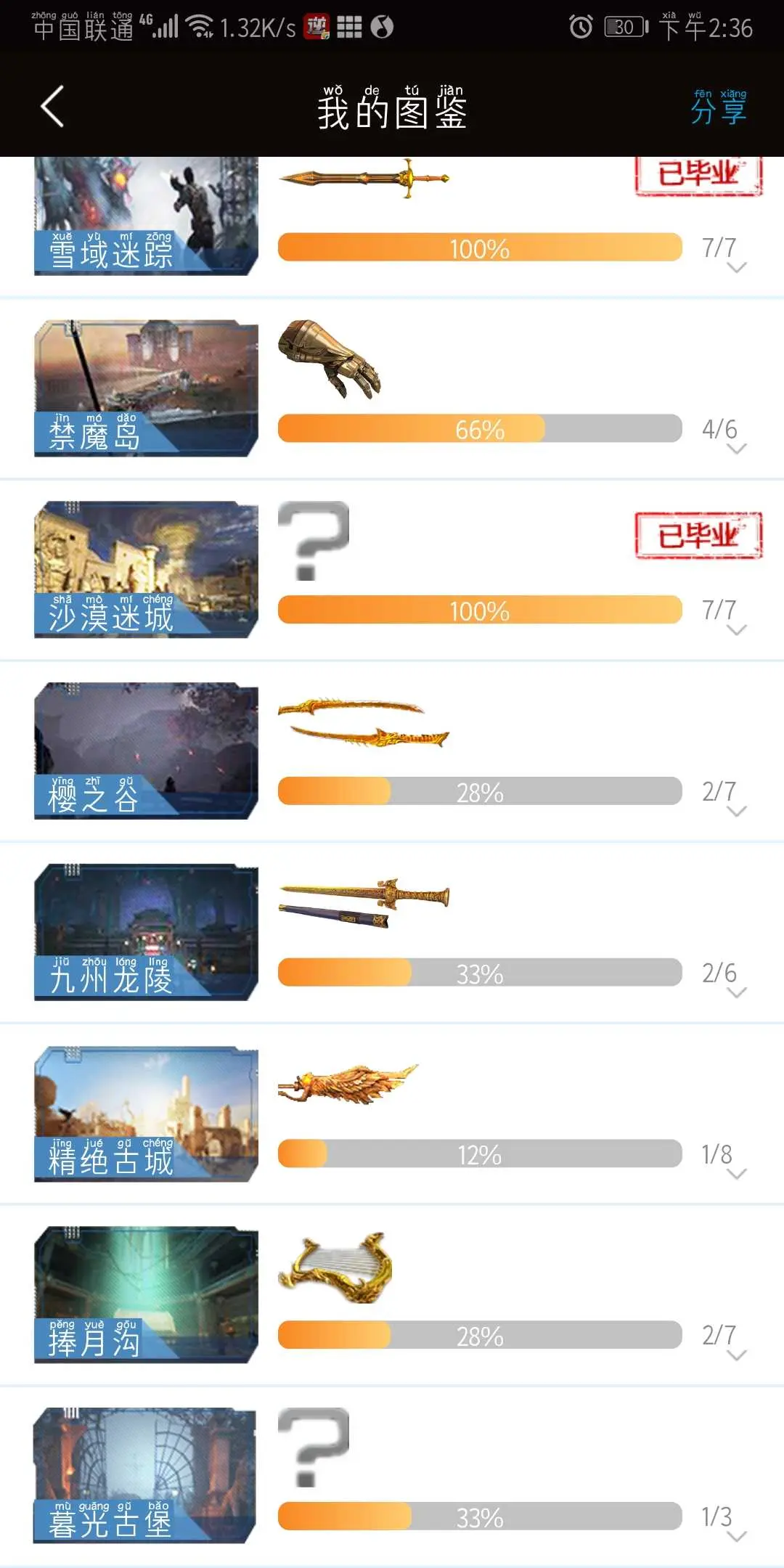This screenshot has height=1568, width=784.
Task: Open the 禁魔岛 map card
Action: [x=146, y=388]
